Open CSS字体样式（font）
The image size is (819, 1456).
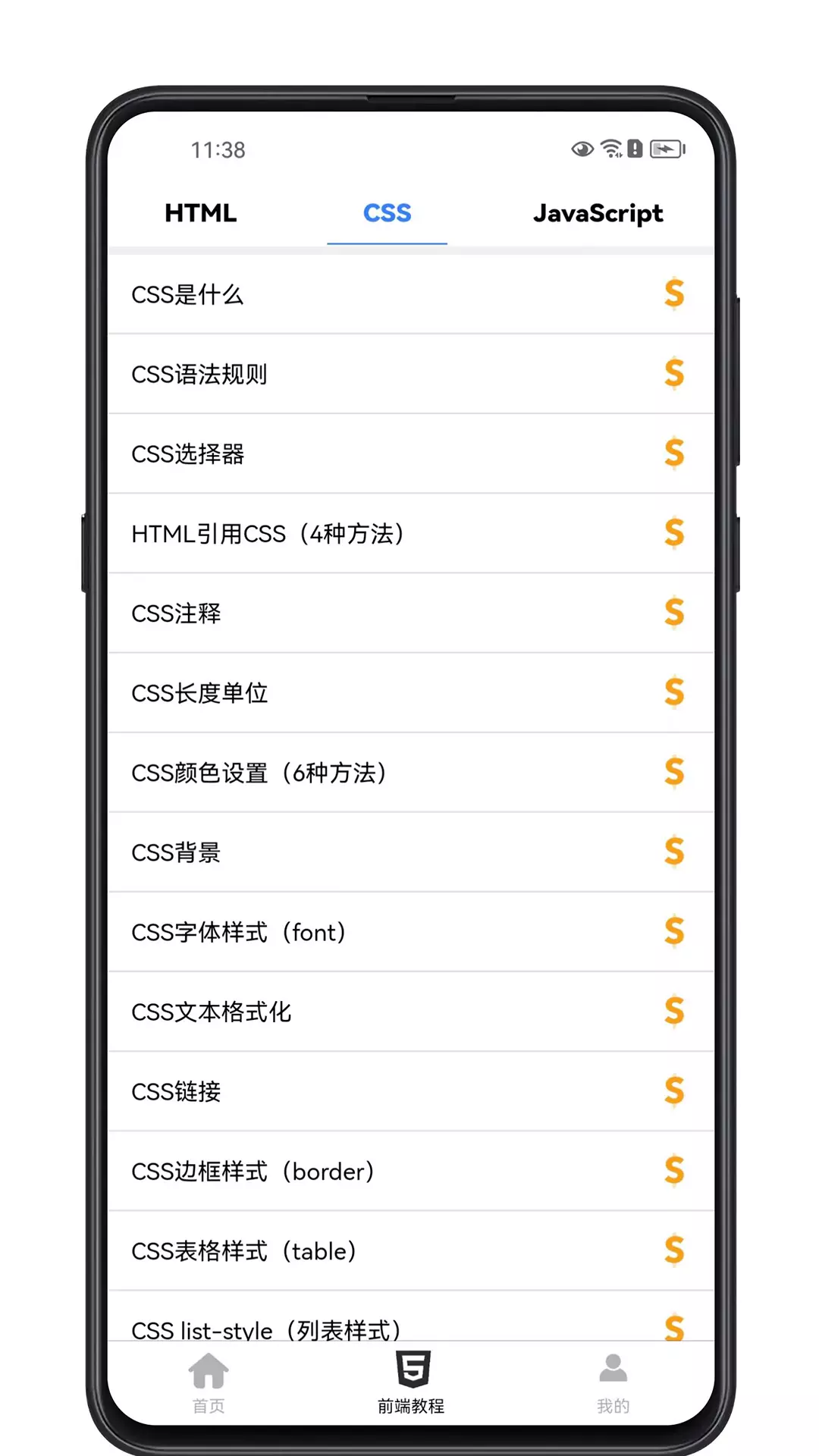point(410,932)
